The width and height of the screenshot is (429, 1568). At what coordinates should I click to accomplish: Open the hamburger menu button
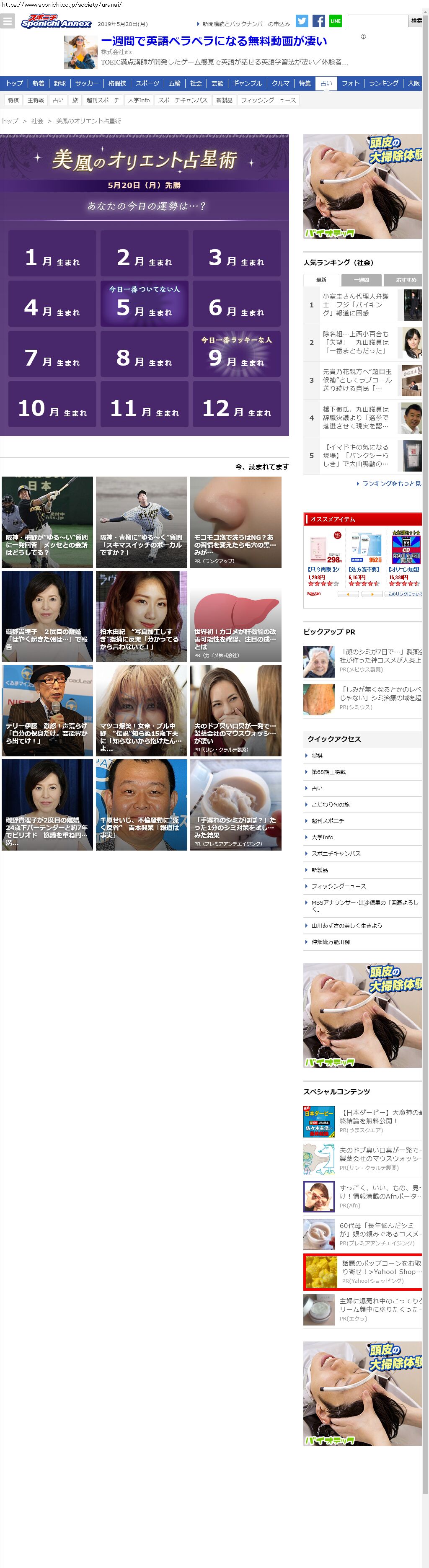[7, 21]
